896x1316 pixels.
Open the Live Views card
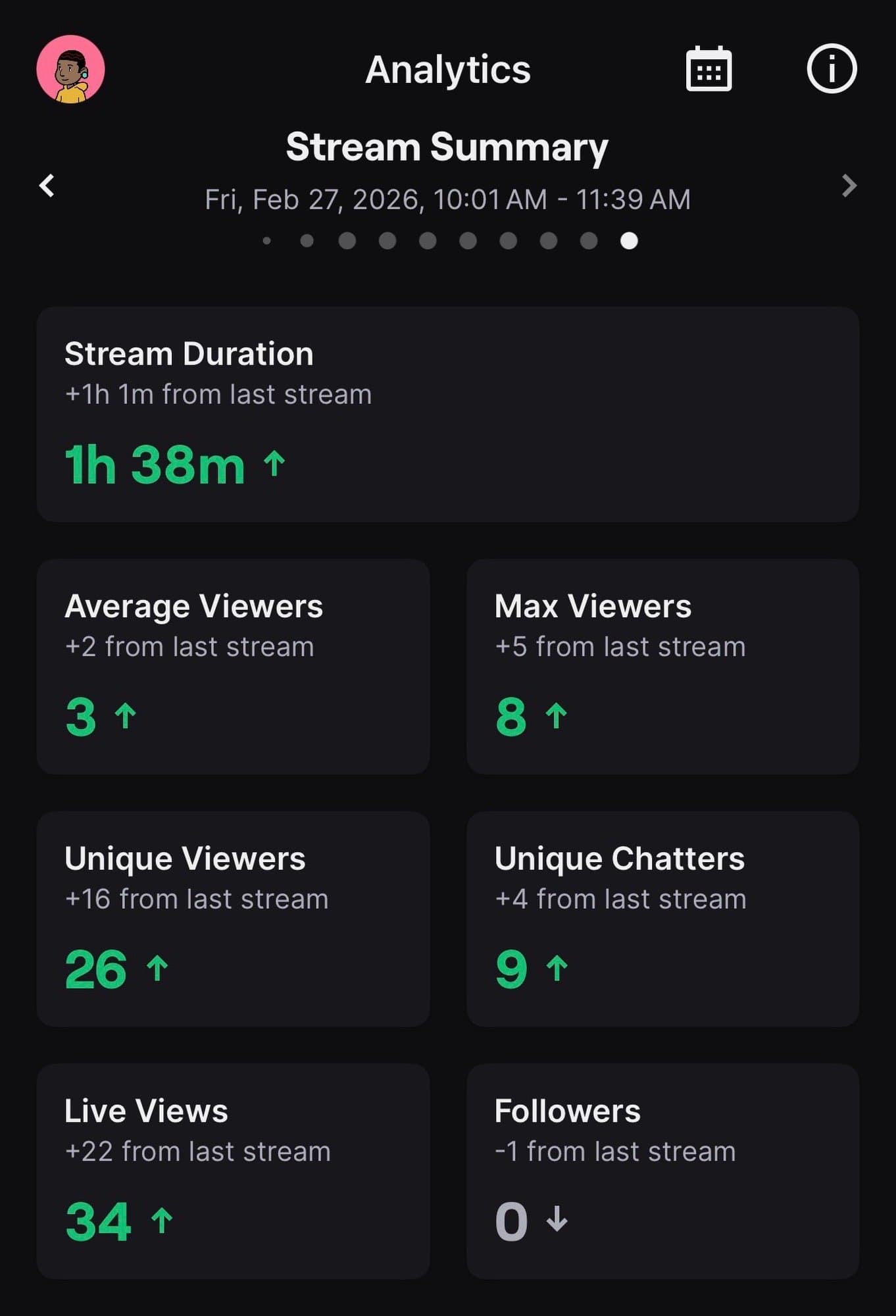(233, 1171)
